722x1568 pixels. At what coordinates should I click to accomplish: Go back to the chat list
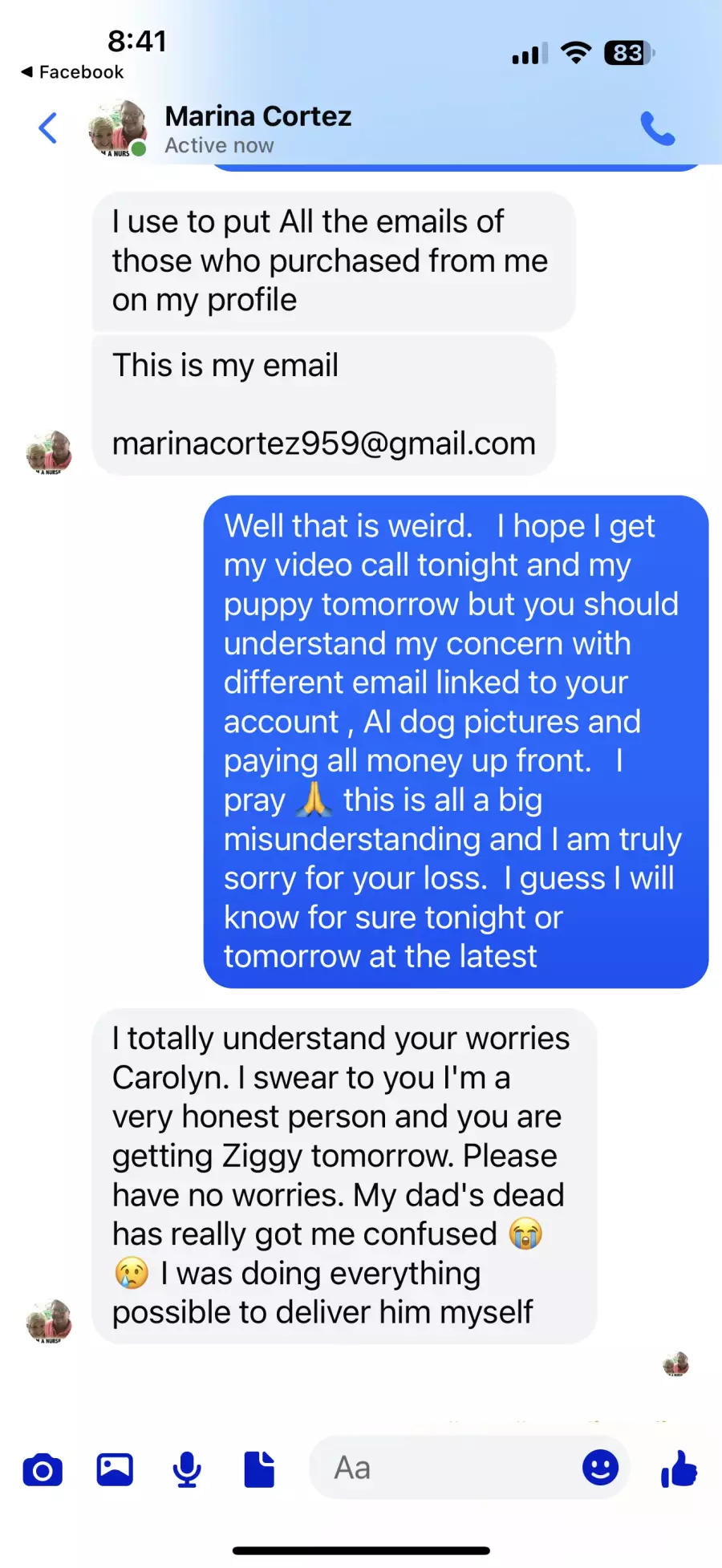click(48, 128)
